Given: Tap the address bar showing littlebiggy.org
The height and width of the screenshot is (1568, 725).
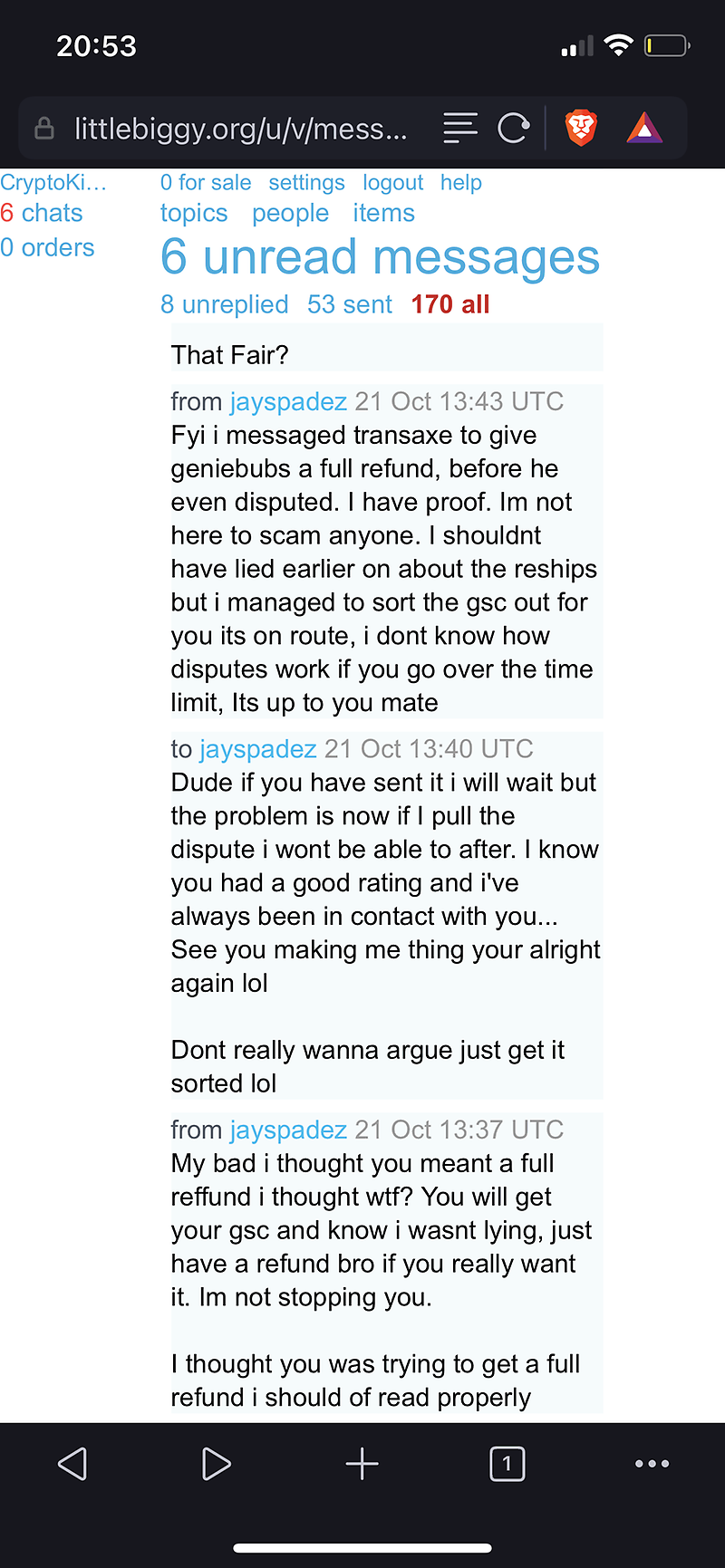Looking at the screenshot, I should pyautogui.click(x=240, y=130).
